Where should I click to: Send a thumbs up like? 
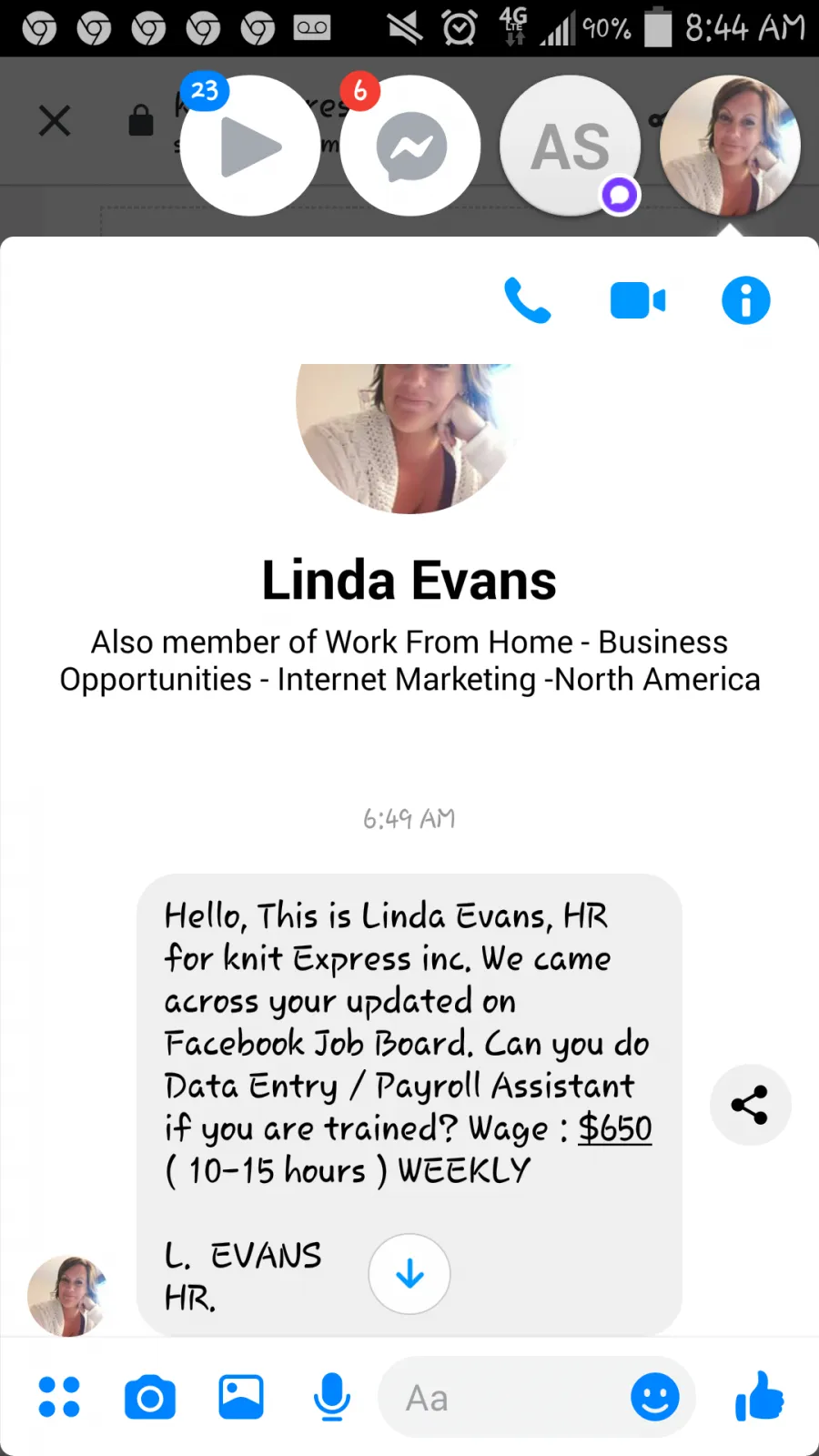[x=759, y=1396]
